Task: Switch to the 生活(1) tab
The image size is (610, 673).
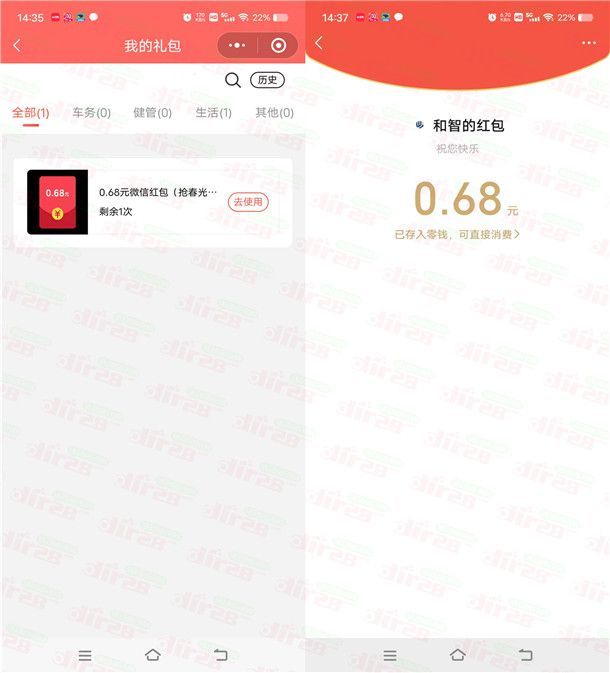Action: click(213, 113)
